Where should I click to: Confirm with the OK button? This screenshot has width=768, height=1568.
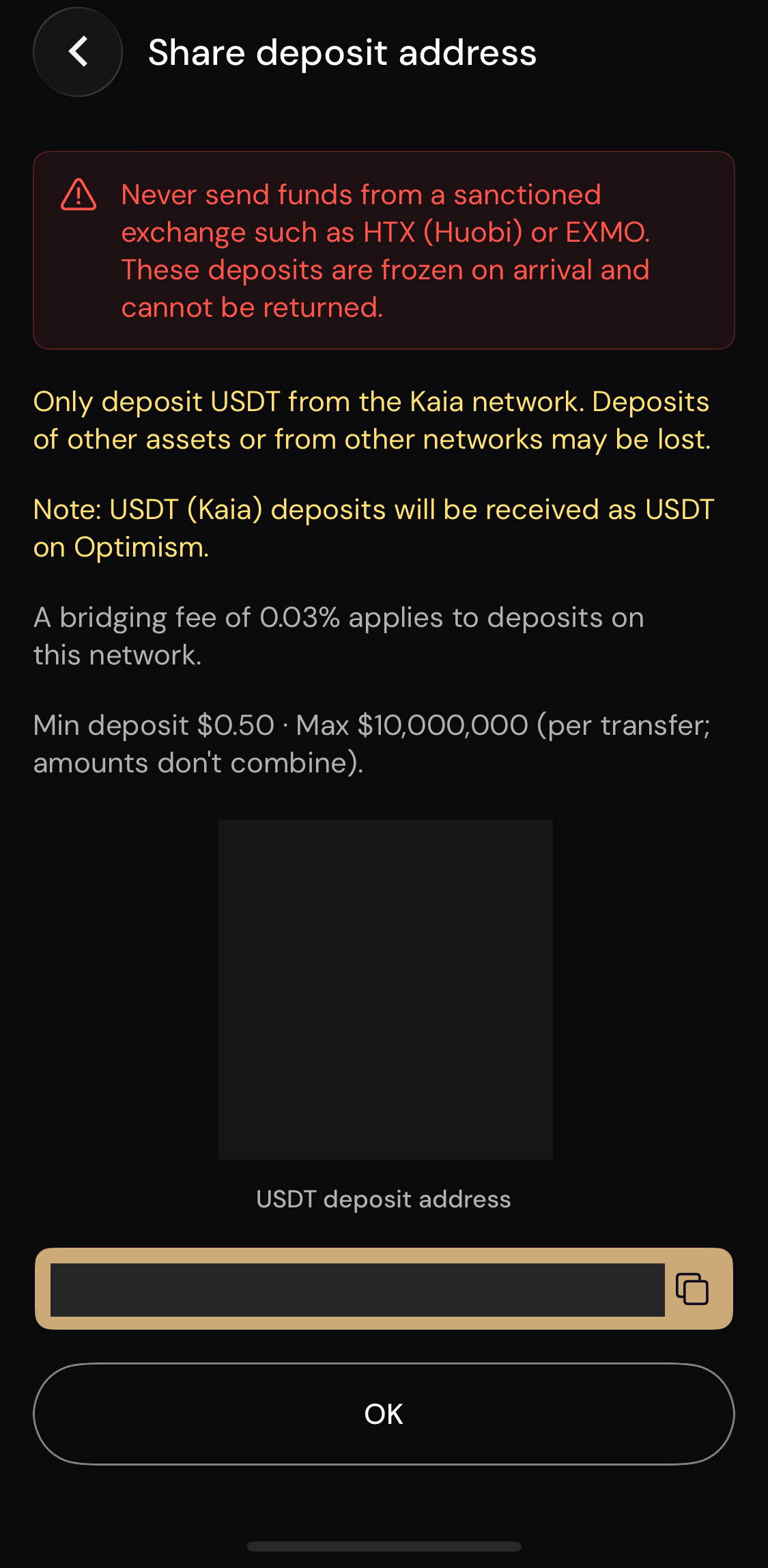(384, 1414)
